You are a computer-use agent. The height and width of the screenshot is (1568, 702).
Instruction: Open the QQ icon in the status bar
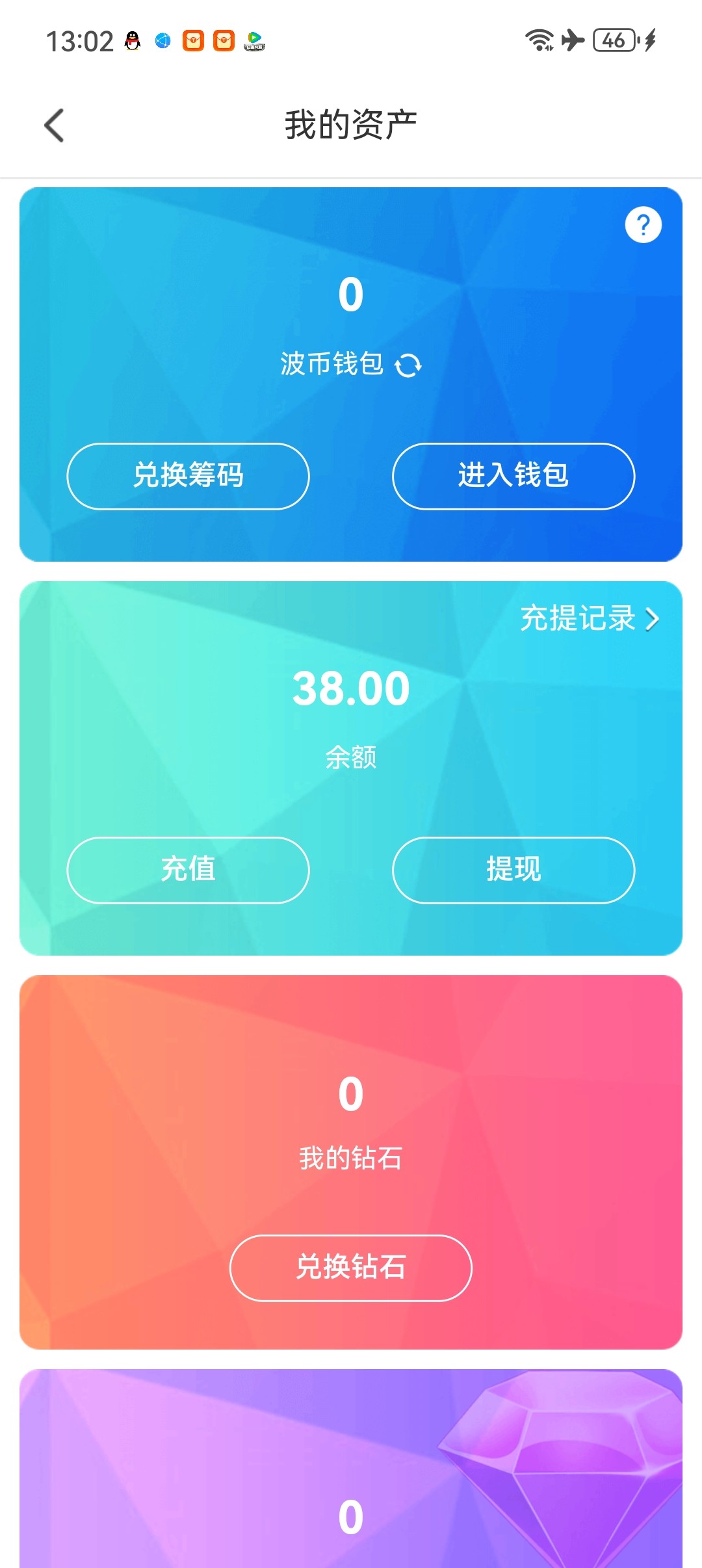pyautogui.click(x=132, y=40)
